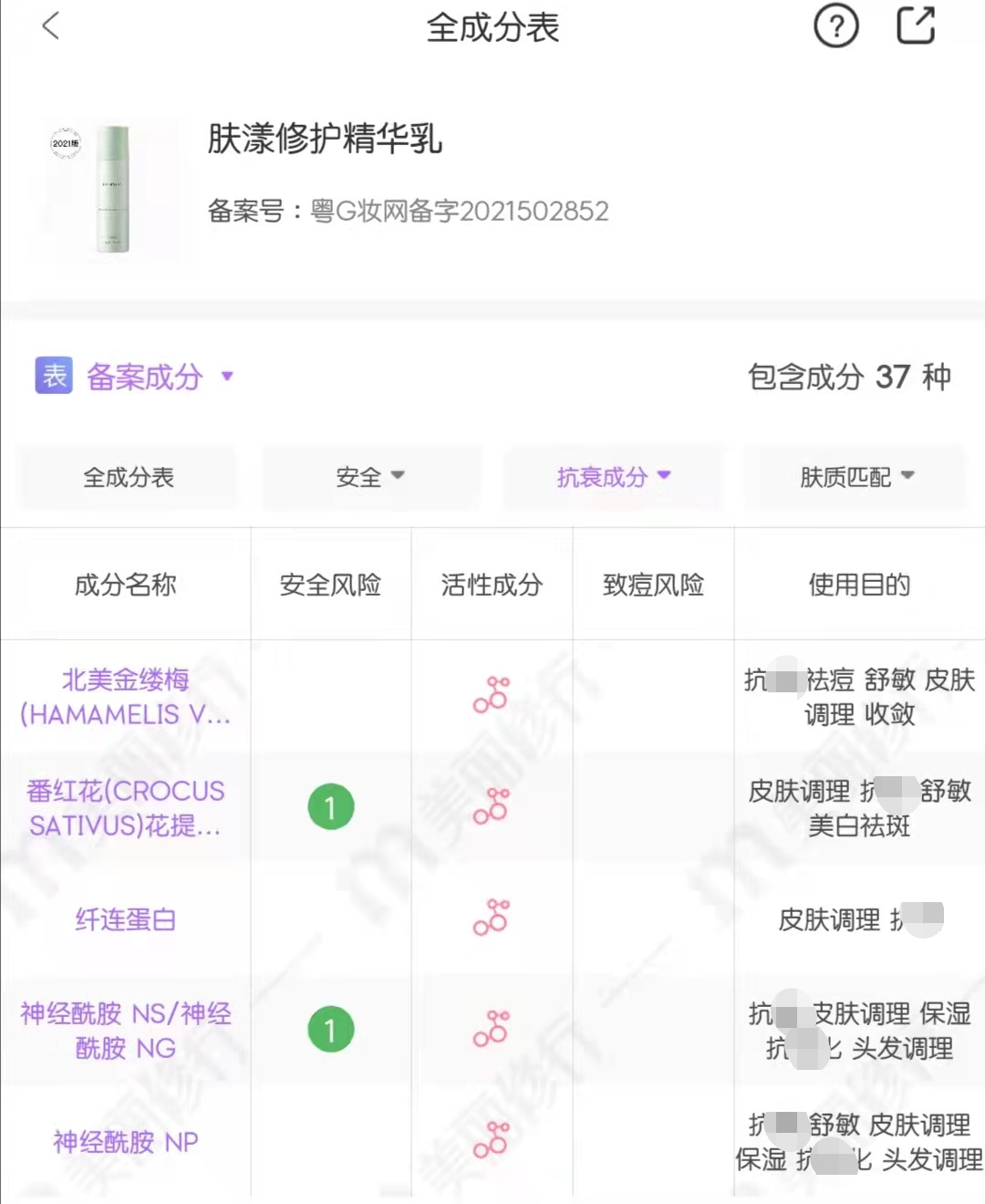Expand the 肤质匹配 dropdown
Screen dimensions: 985x1204
coord(855,476)
